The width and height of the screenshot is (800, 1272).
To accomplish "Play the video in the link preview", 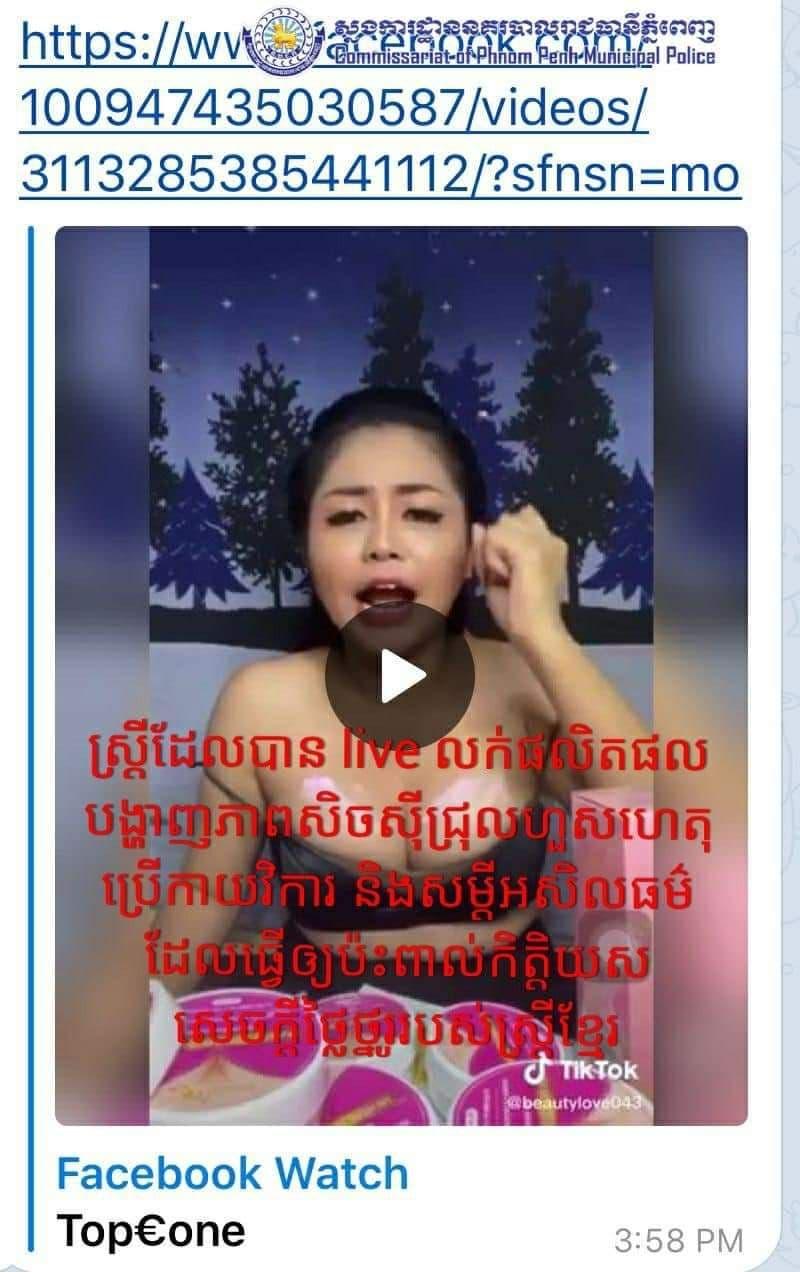I will [x=400, y=677].
